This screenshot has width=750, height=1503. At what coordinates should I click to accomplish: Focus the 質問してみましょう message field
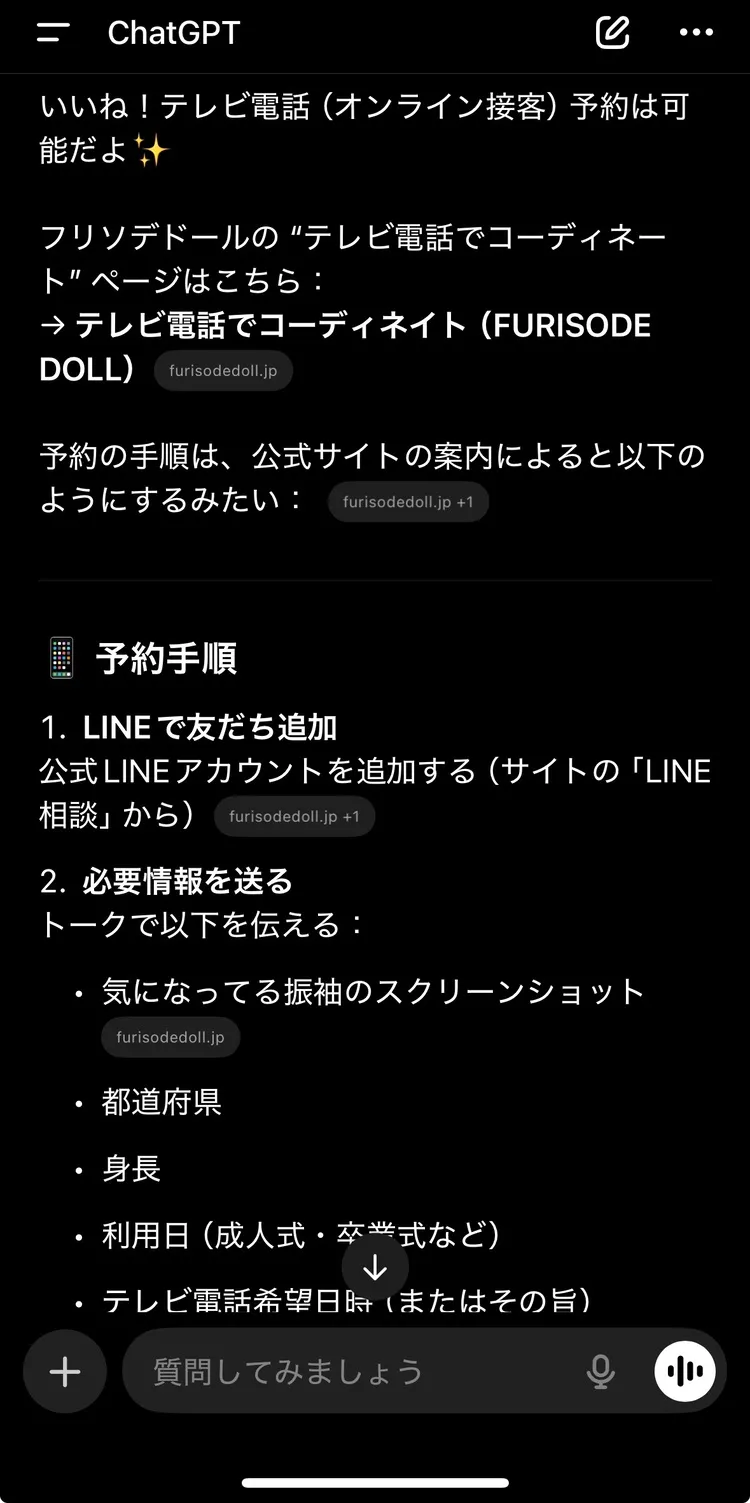click(350, 1371)
